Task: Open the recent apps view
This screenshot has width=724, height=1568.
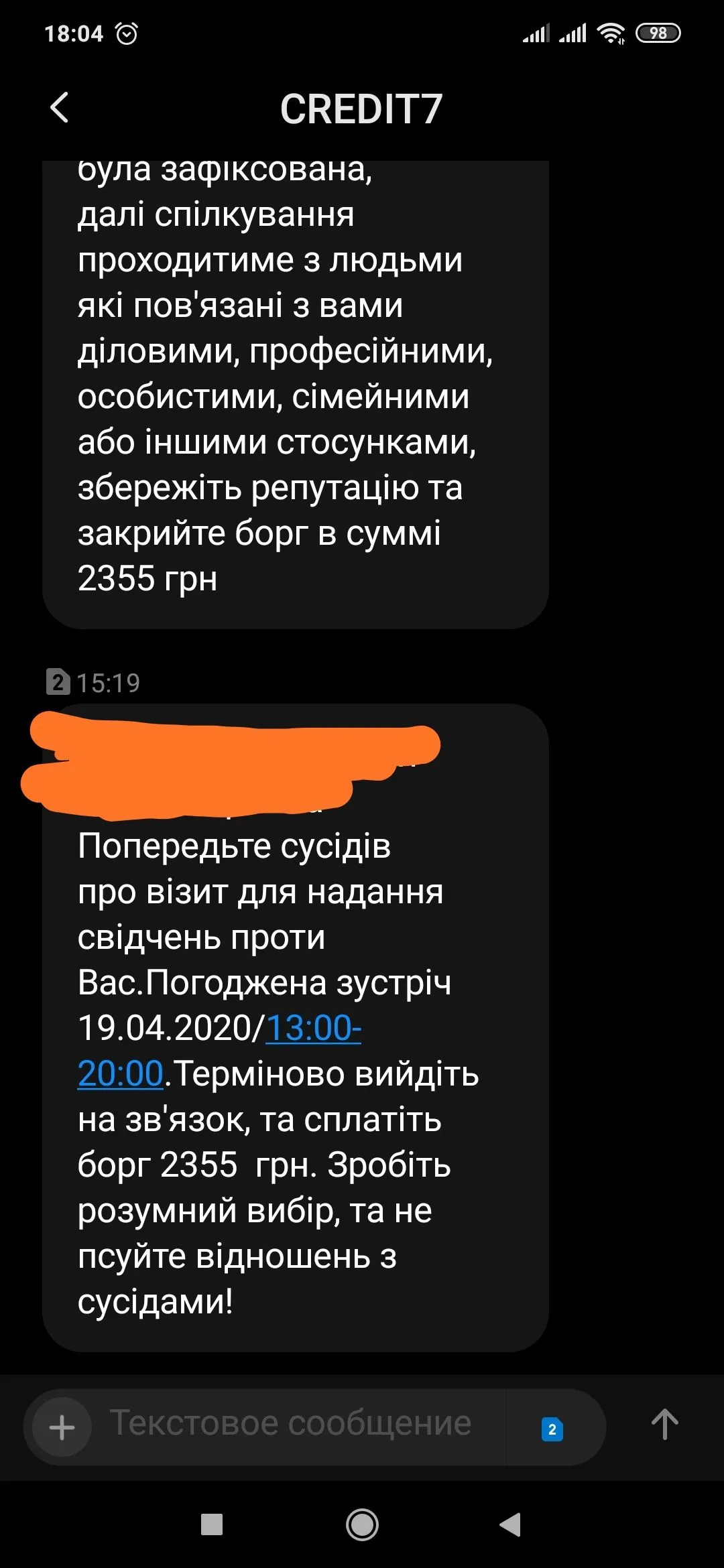Action: pos(212,1524)
